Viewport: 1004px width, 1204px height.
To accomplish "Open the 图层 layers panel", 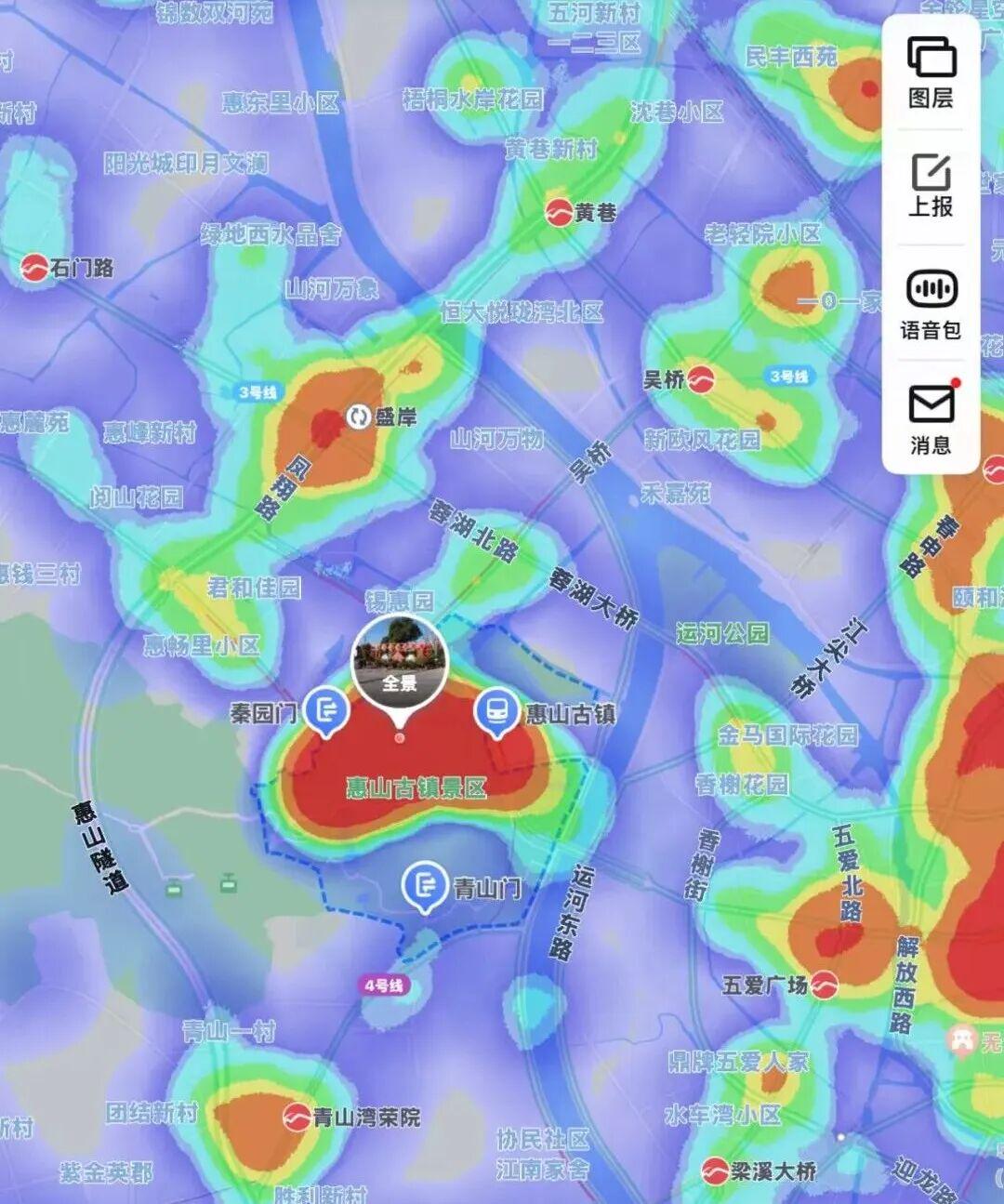I will pyautogui.click(x=931, y=73).
